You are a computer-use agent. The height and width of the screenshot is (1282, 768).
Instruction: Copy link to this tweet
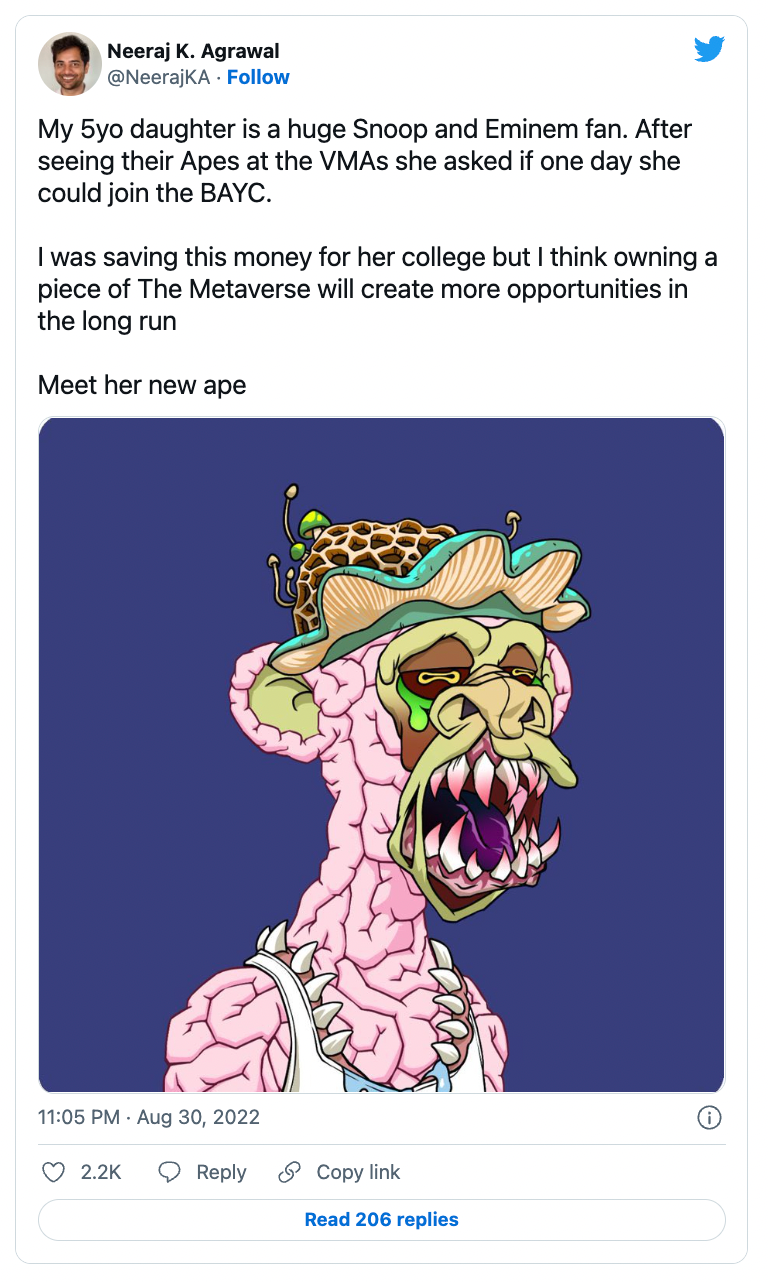click(340, 1172)
